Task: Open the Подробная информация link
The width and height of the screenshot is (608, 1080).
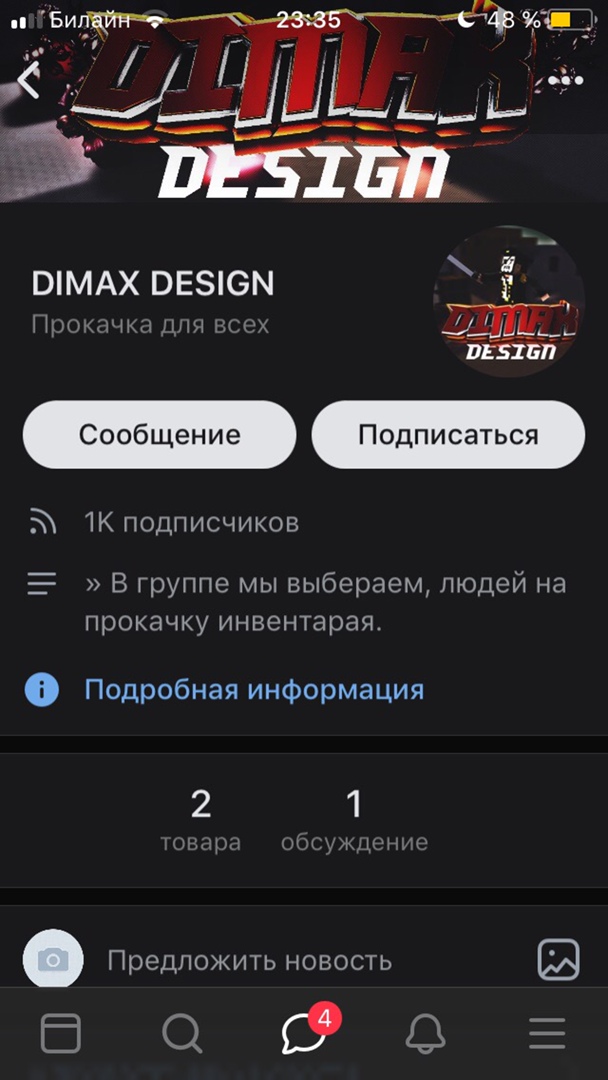Action: (x=253, y=689)
